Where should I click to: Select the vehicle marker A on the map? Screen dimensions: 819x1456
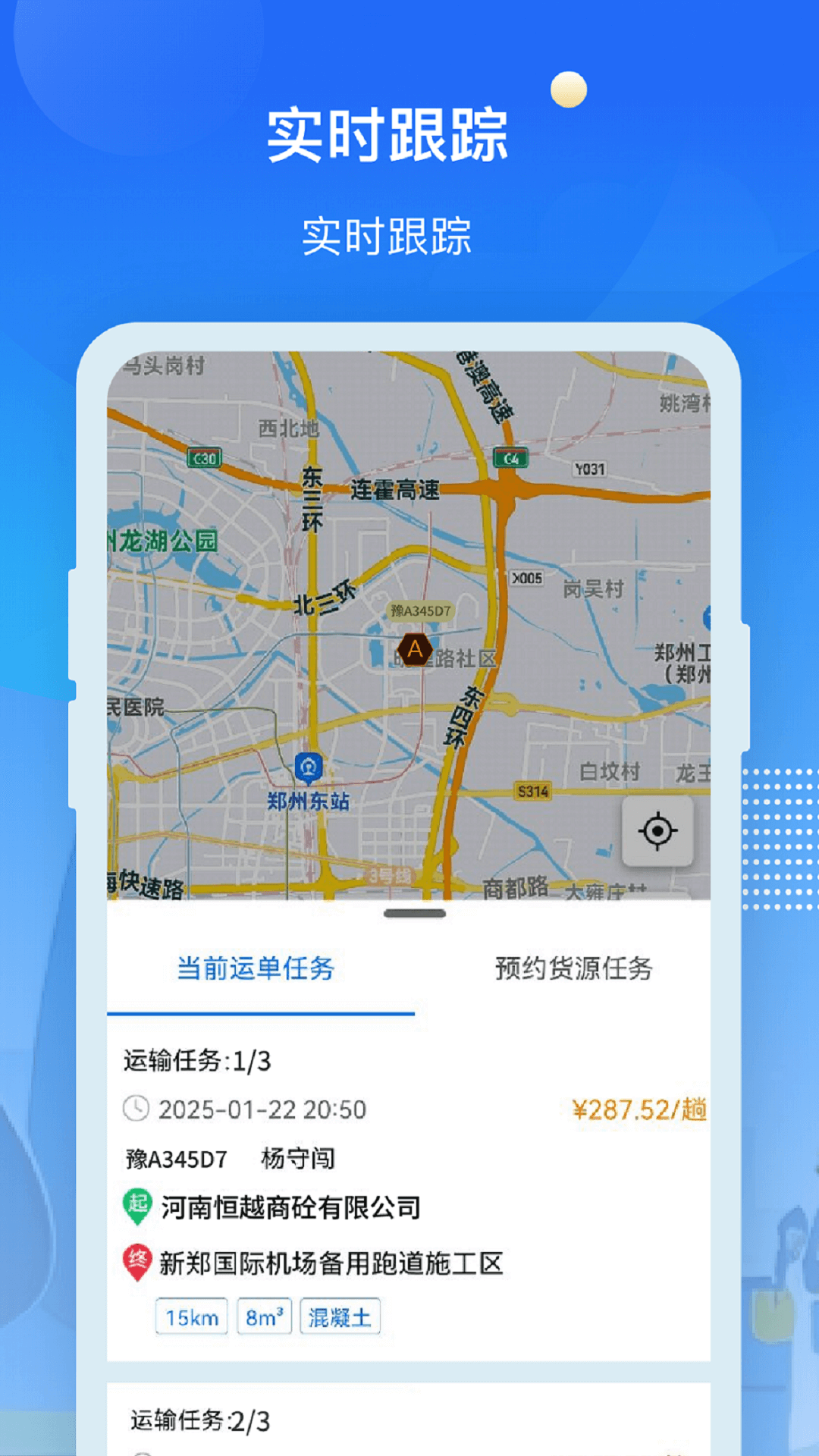click(x=414, y=648)
